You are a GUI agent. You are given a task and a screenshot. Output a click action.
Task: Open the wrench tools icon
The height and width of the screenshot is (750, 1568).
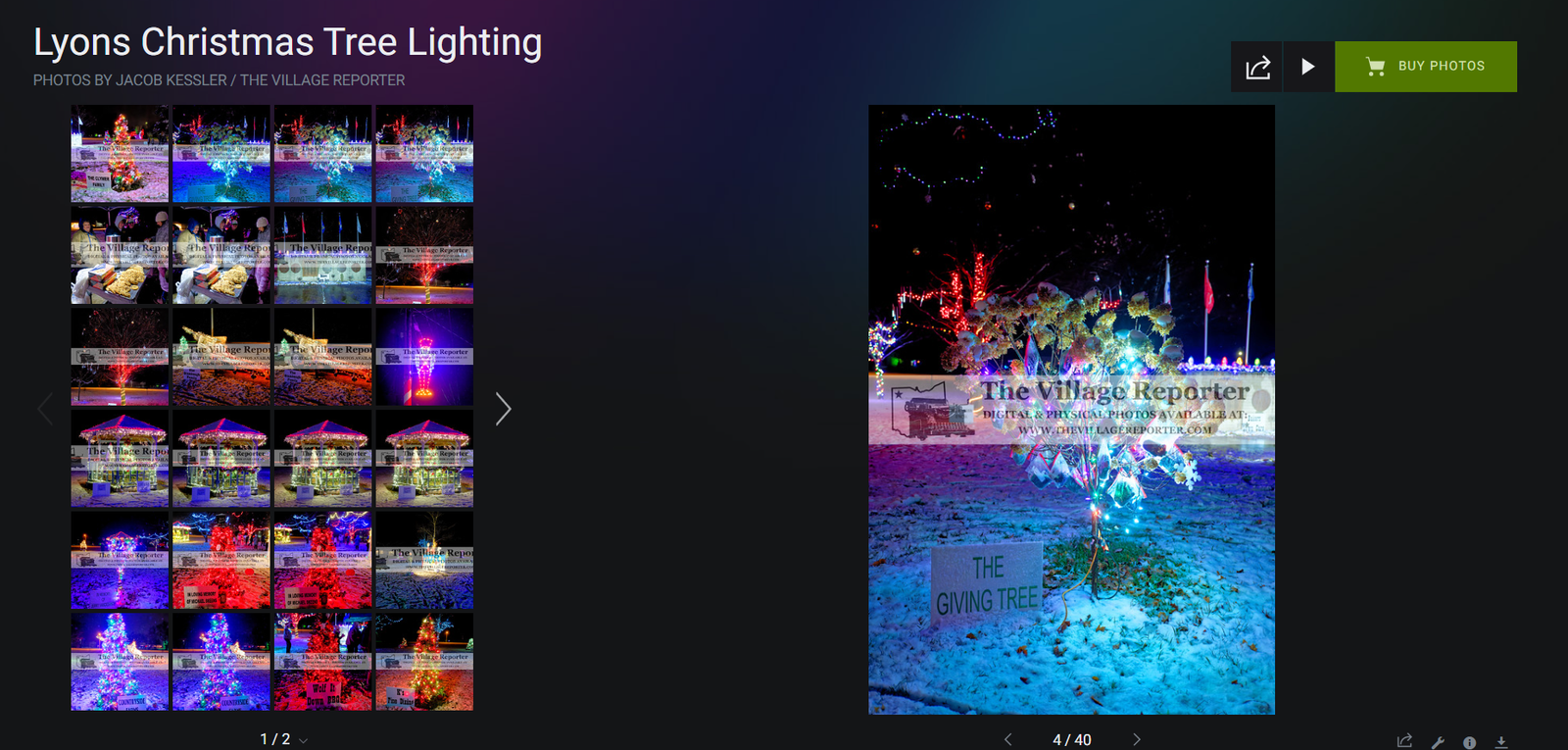[1438, 742]
